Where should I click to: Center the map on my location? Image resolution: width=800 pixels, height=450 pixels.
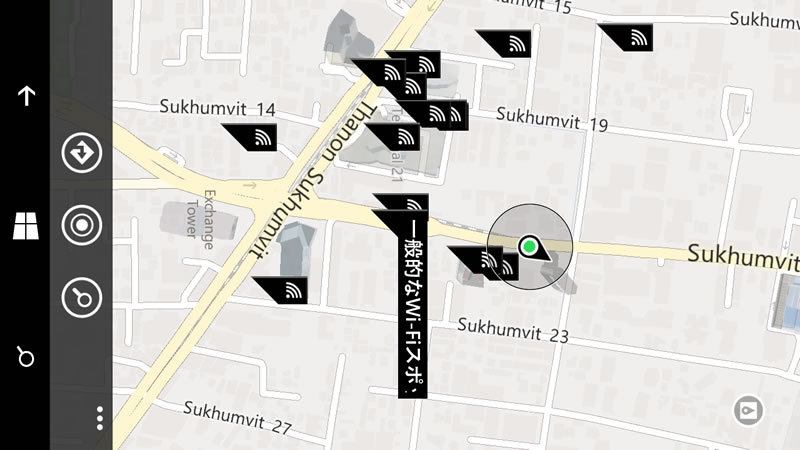coord(82,225)
